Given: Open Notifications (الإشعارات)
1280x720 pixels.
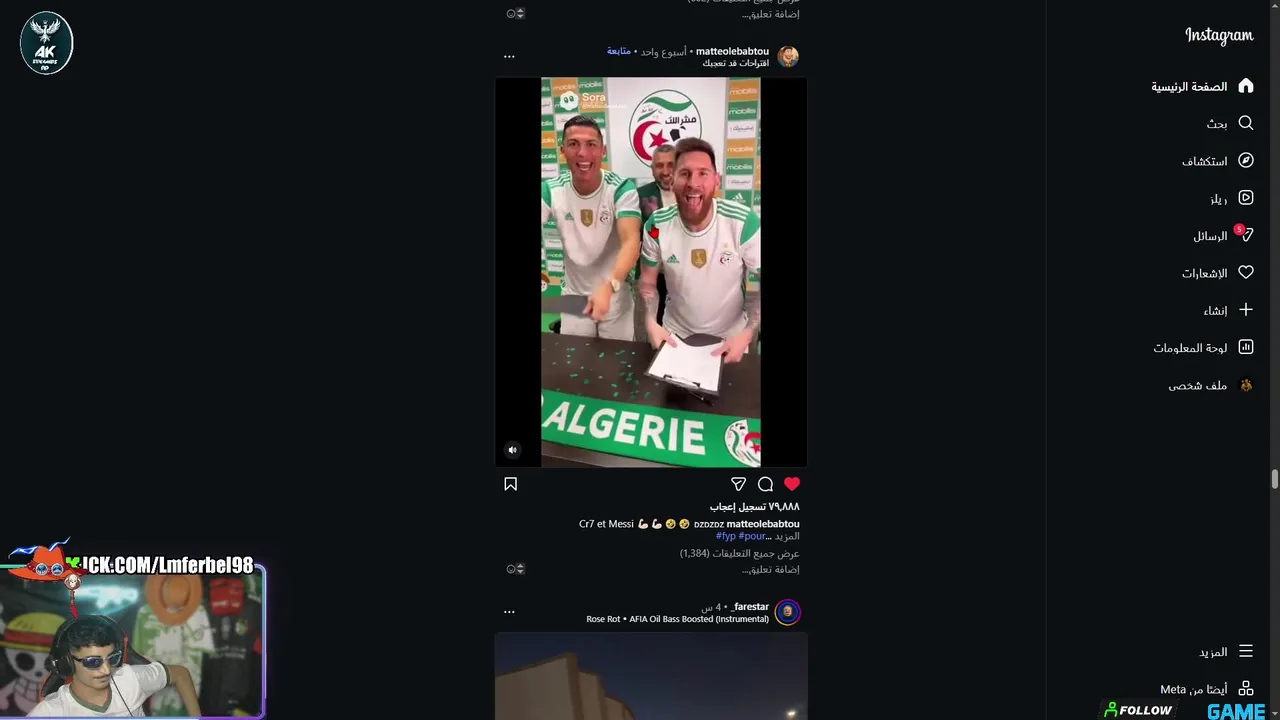Looking at the screenshot, I should [1217, 273].
